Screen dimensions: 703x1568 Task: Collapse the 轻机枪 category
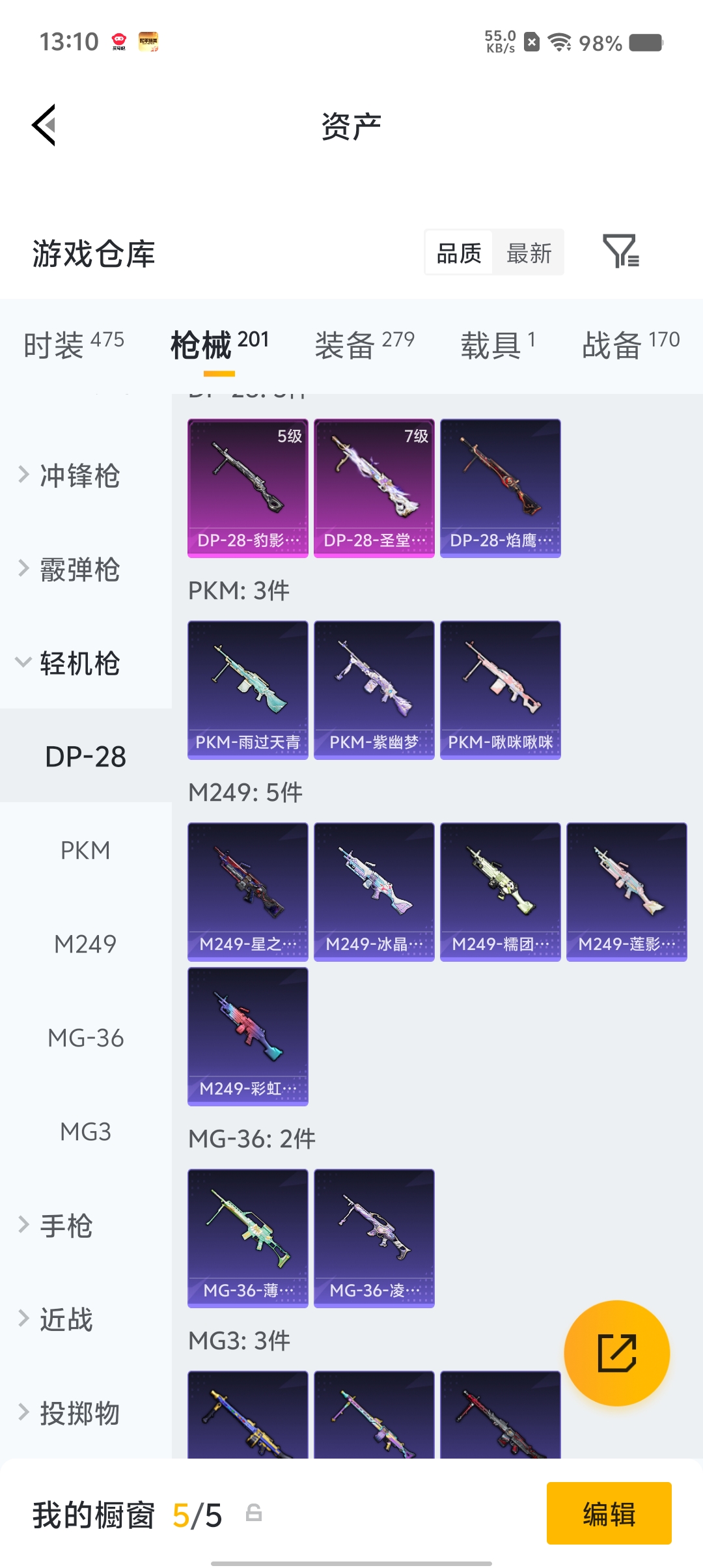tap(79, 664)
